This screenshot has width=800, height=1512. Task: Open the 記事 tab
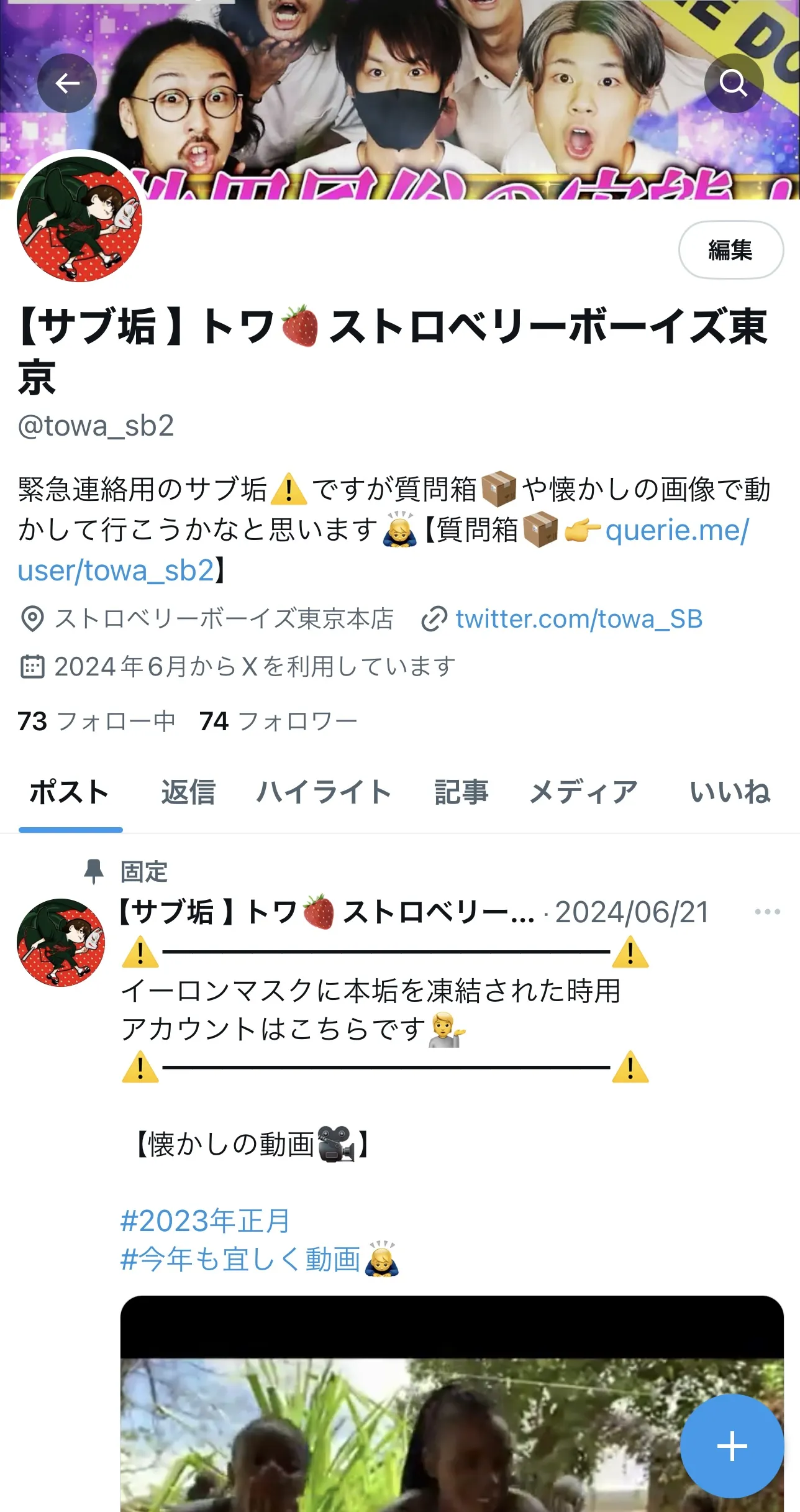click(x=461, y=792)
